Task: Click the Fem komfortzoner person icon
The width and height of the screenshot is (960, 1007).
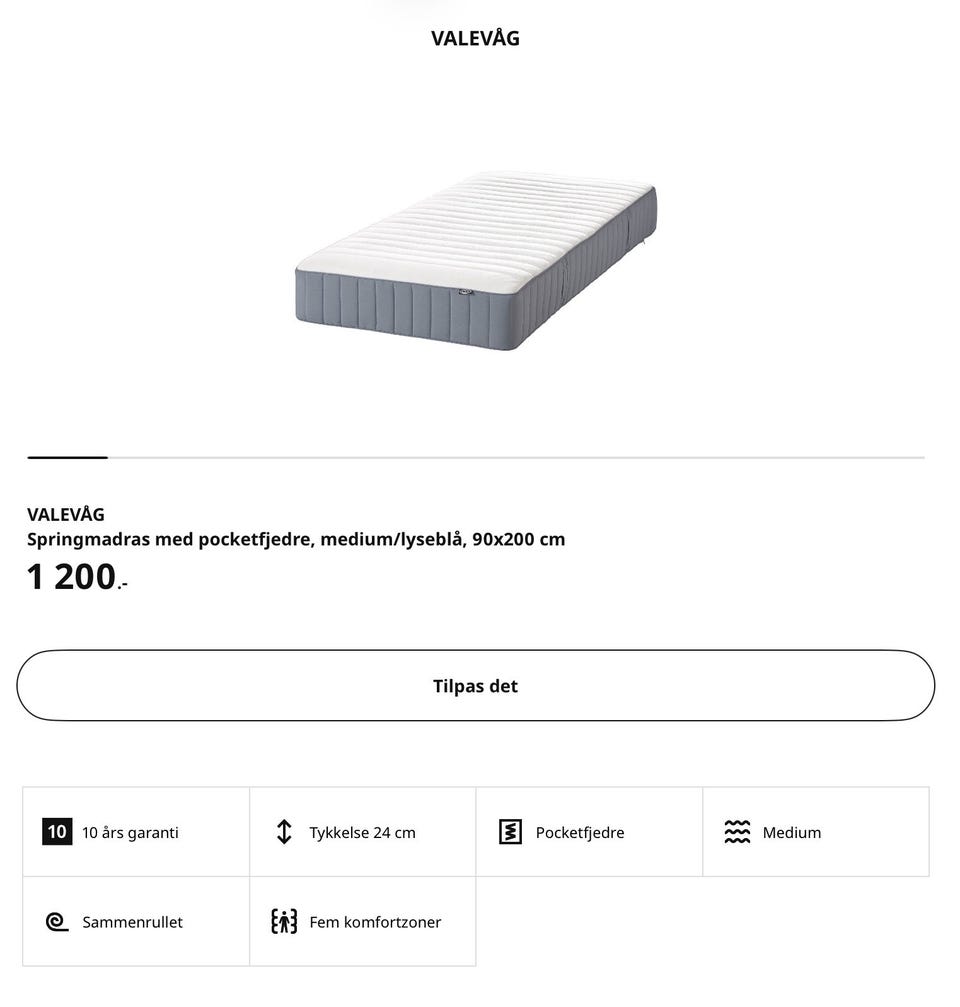Action: pos(285,921)
